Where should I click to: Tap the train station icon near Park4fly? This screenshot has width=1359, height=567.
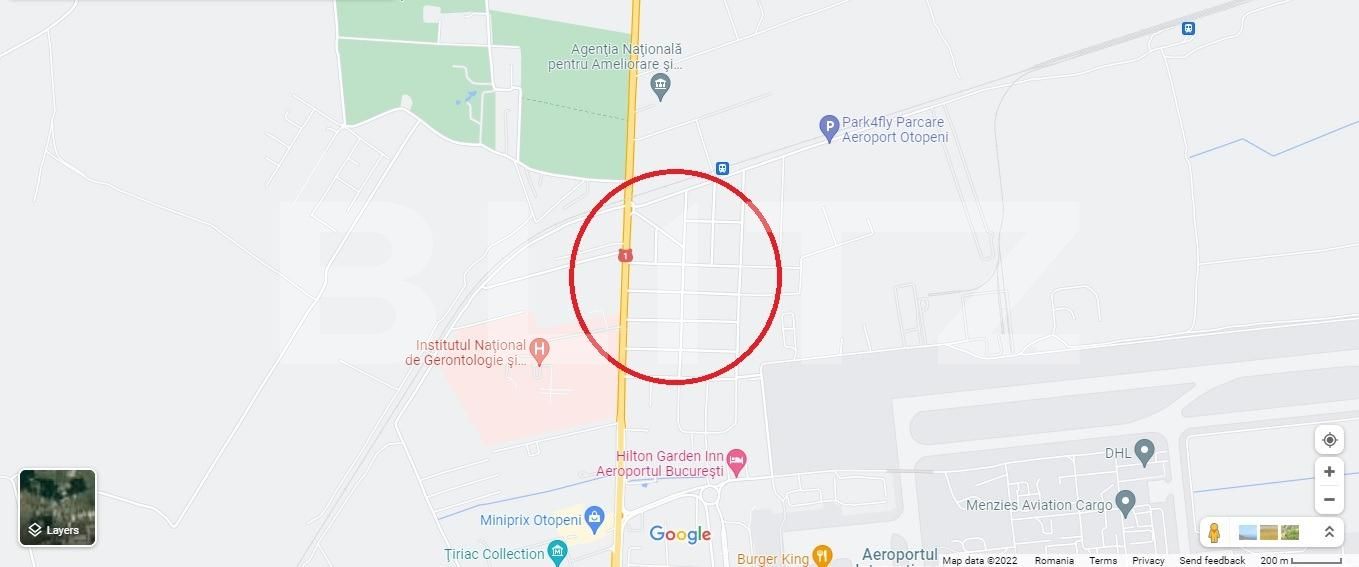point(722,168)
